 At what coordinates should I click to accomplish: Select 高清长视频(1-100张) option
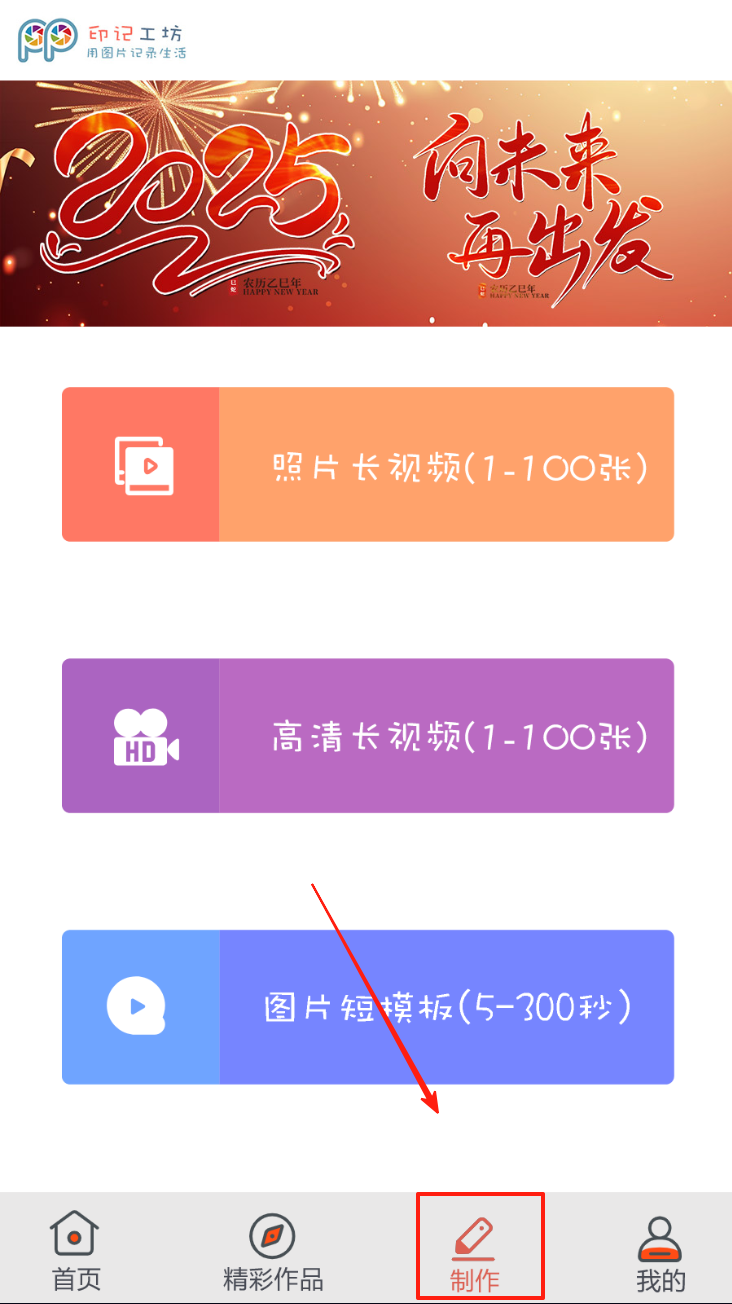tap(367, 736)
